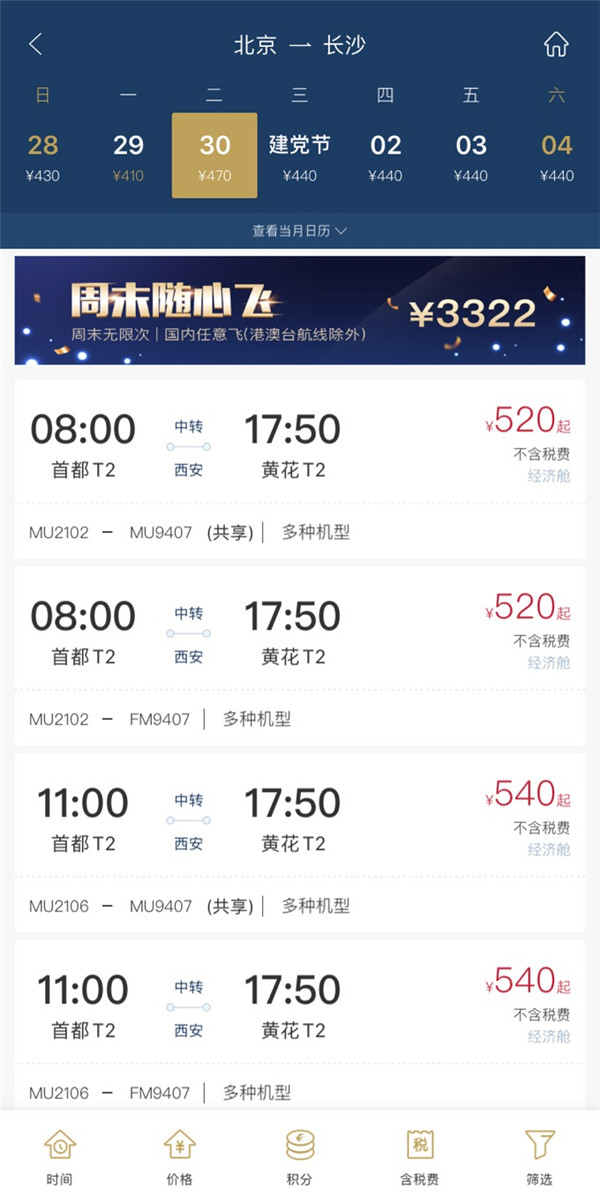
Task: Pick Friday the 03 date
Action: tap(471, 156)
